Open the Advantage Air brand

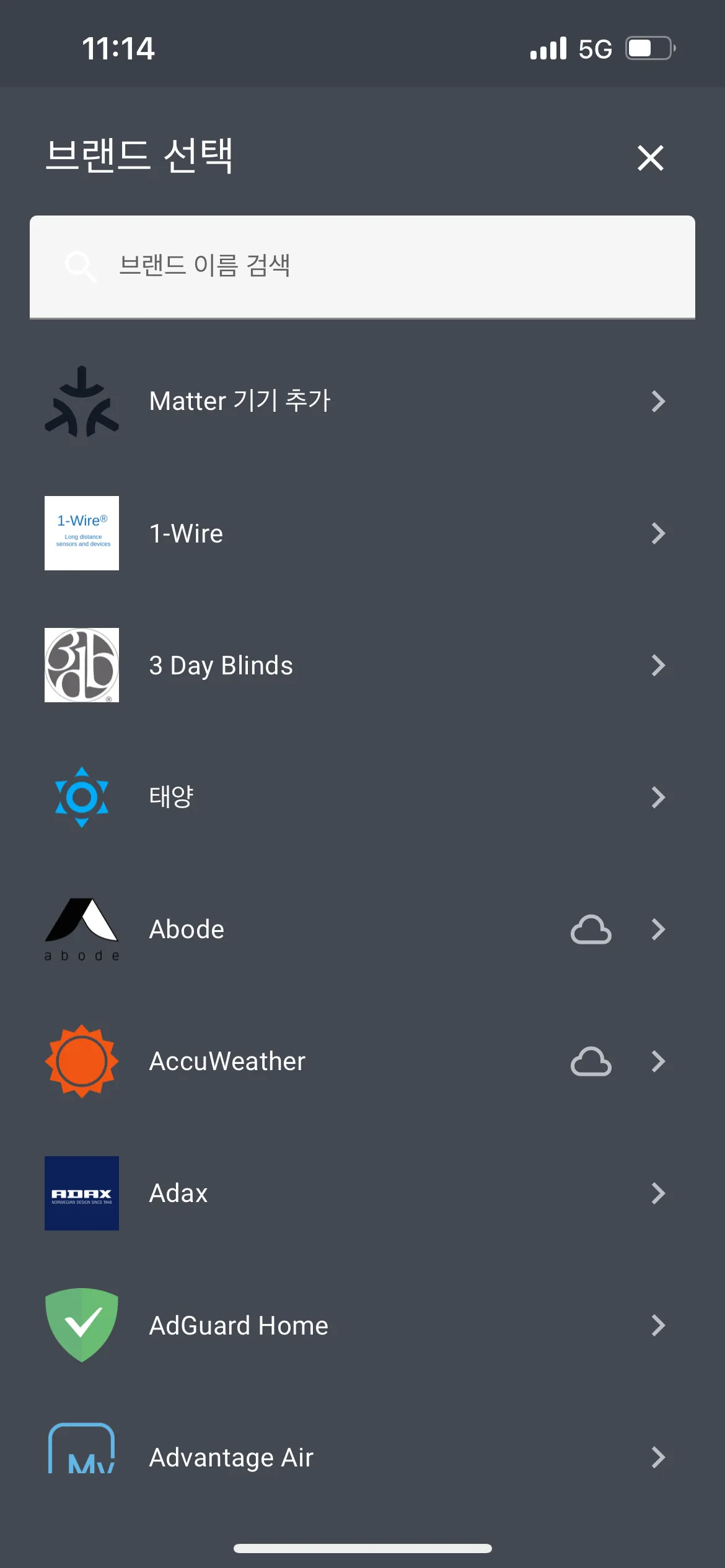pyautogui.click(x=362, y=1457)
